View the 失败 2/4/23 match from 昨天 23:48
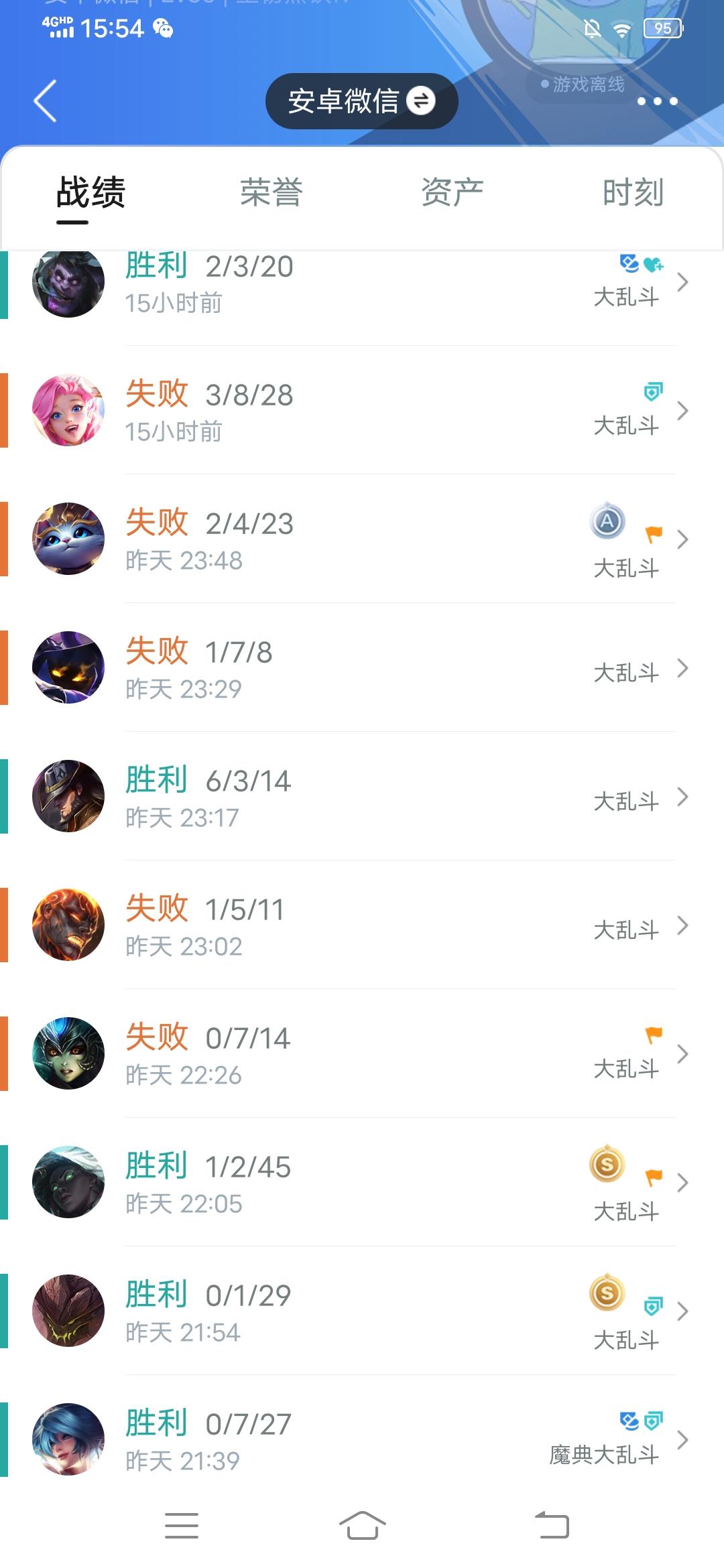 tap(362, 539)
